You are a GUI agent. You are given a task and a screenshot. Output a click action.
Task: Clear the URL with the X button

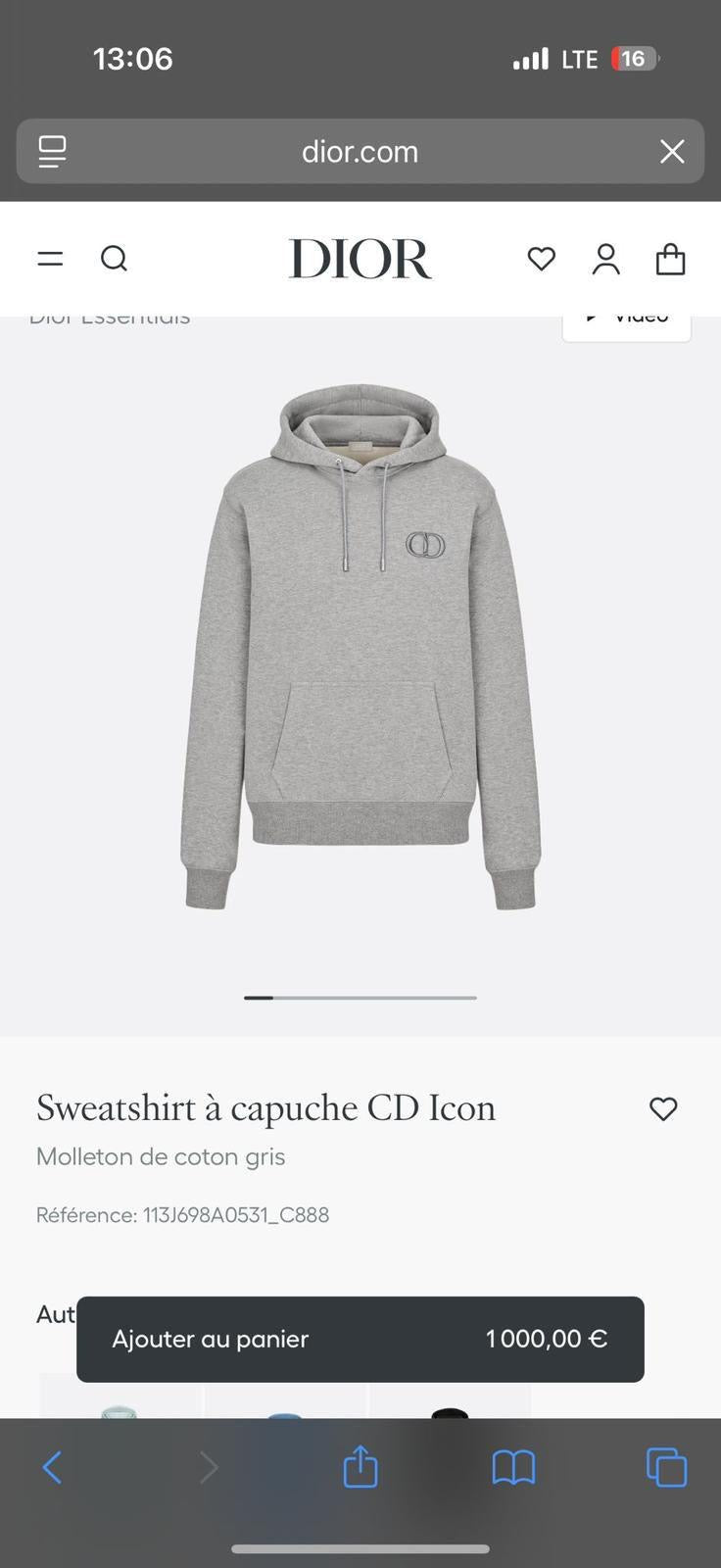click(671, 151)
